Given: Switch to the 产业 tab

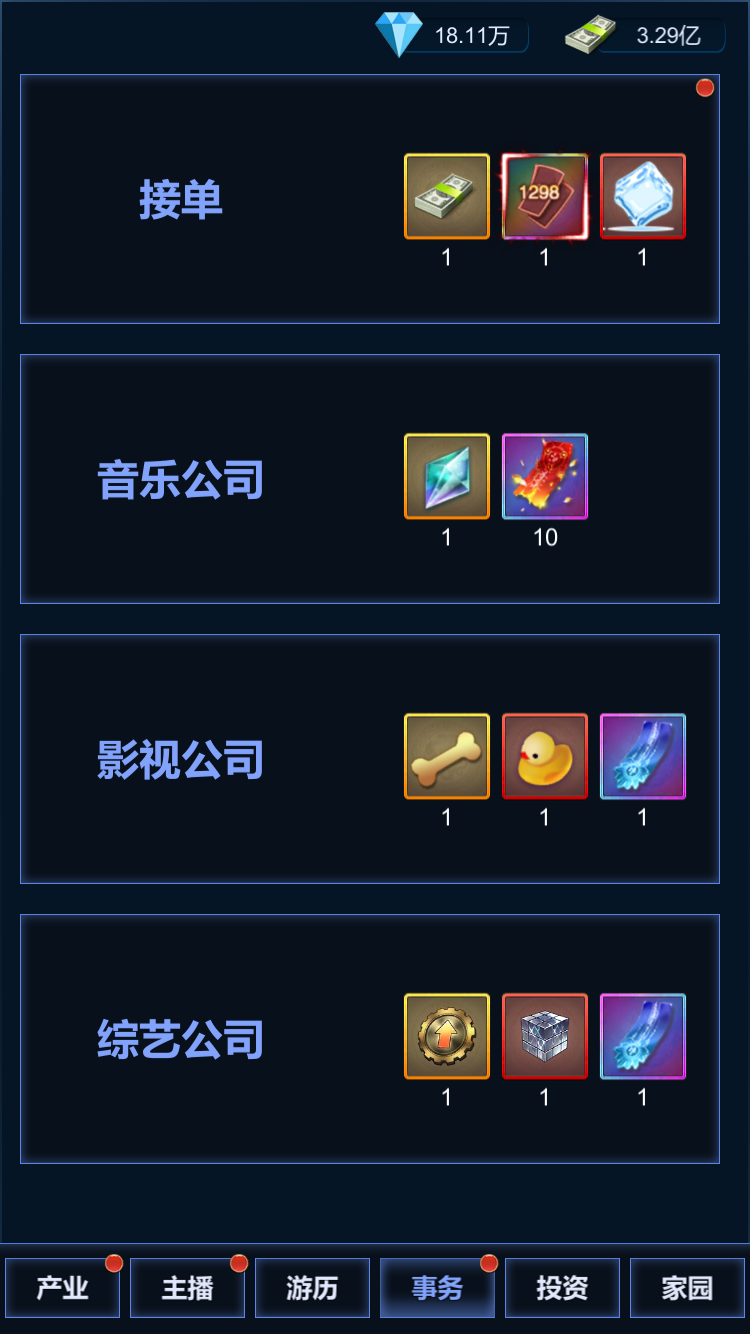Looking at the screenshot, I should tap(62, 1288).
